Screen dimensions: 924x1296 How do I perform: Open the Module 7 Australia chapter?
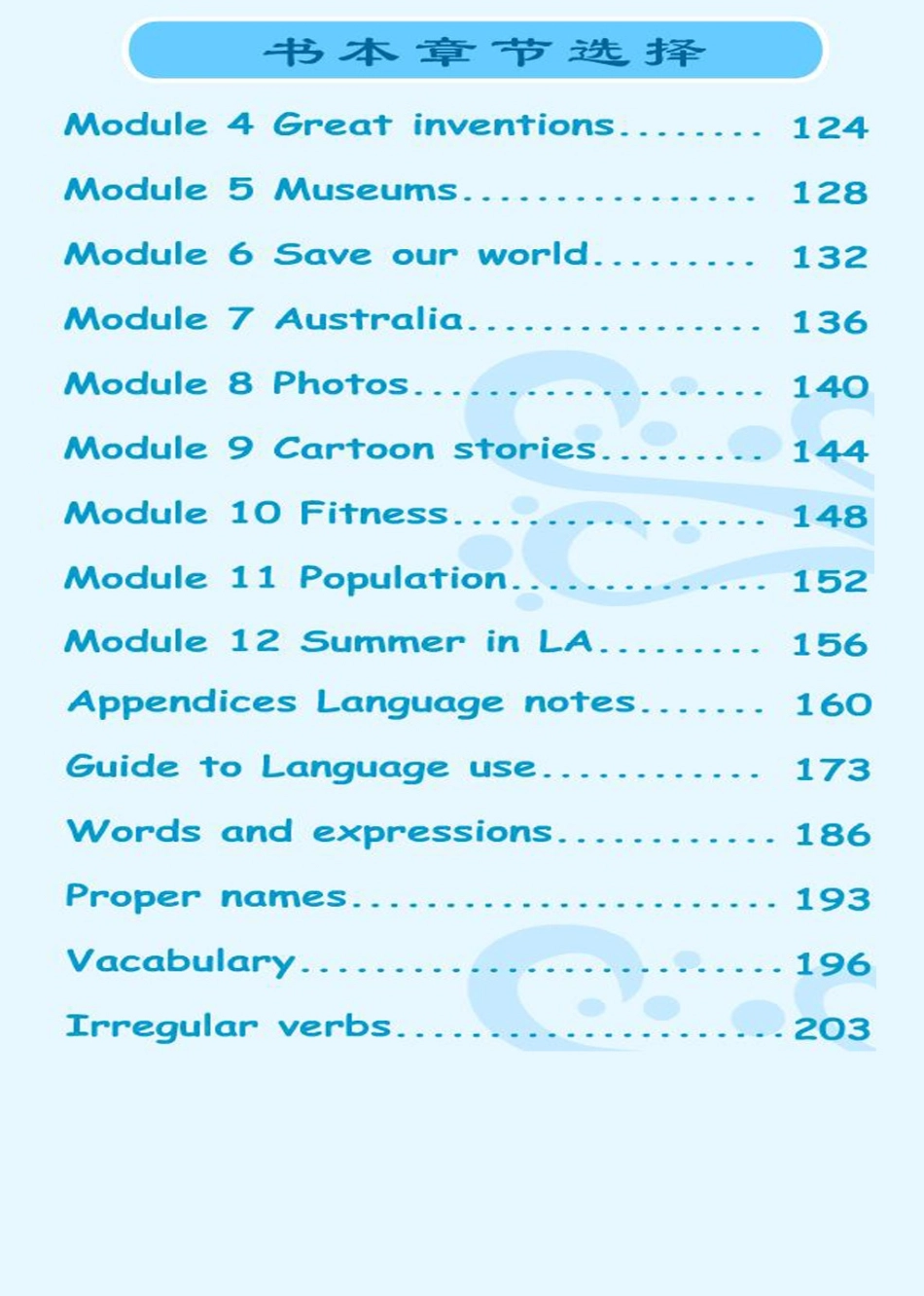(264, 319)
